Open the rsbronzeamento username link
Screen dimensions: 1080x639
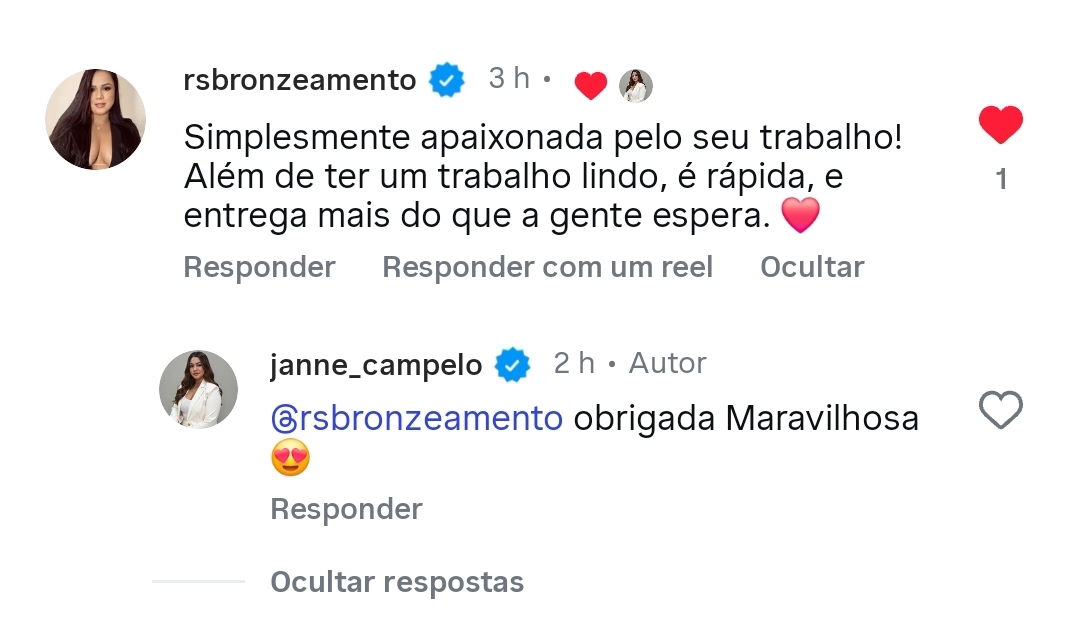[300, 80]
